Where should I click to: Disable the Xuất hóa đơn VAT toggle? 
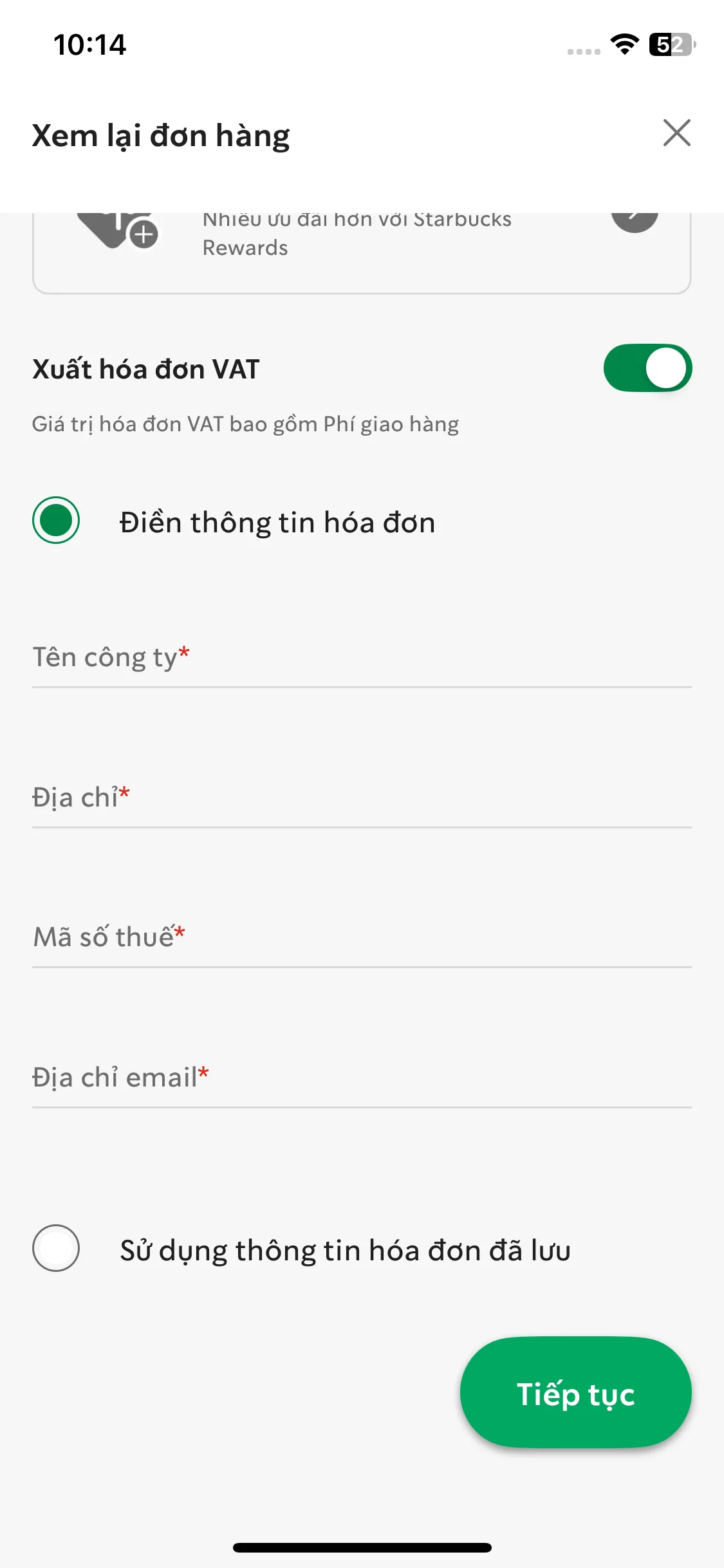click(646, 368)
